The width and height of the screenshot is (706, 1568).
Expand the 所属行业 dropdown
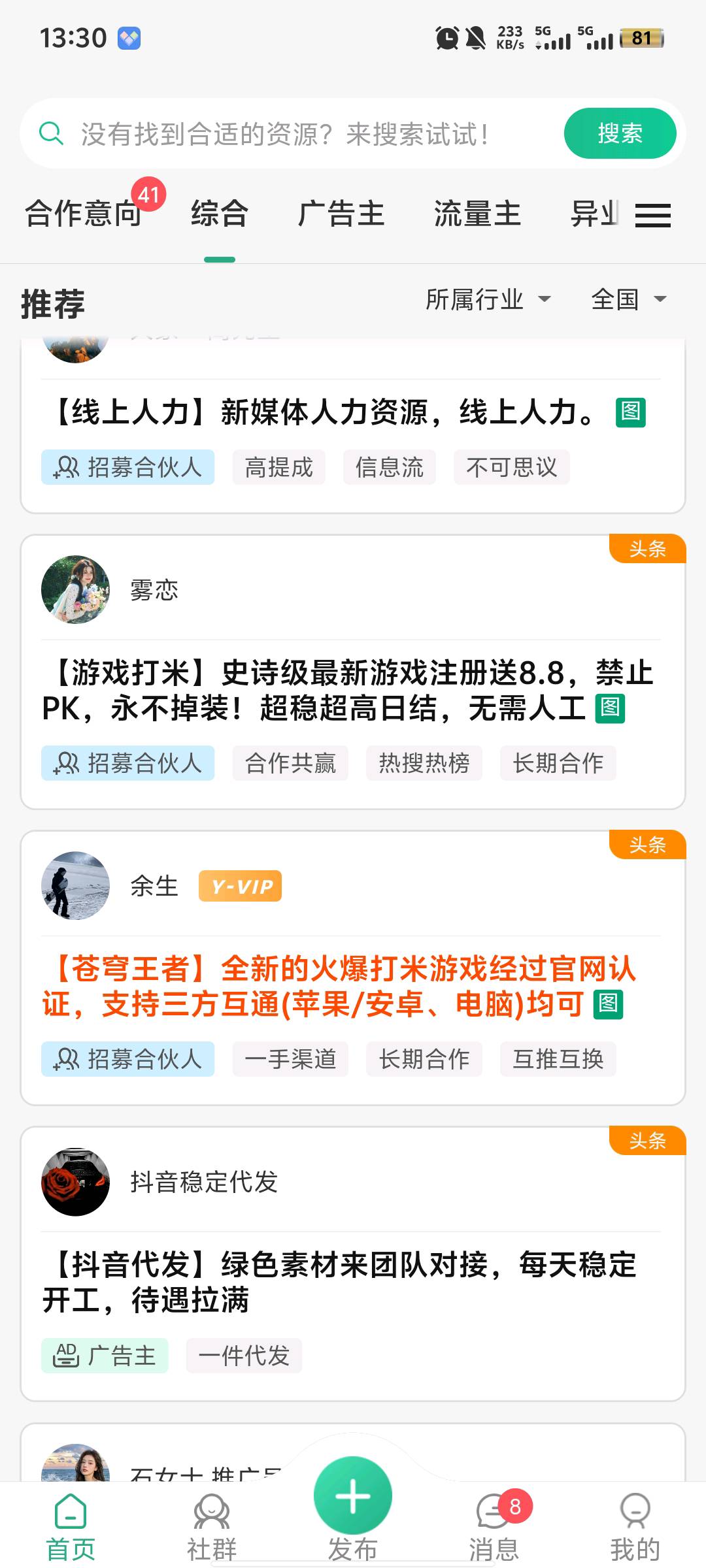(x=488, y=300)
